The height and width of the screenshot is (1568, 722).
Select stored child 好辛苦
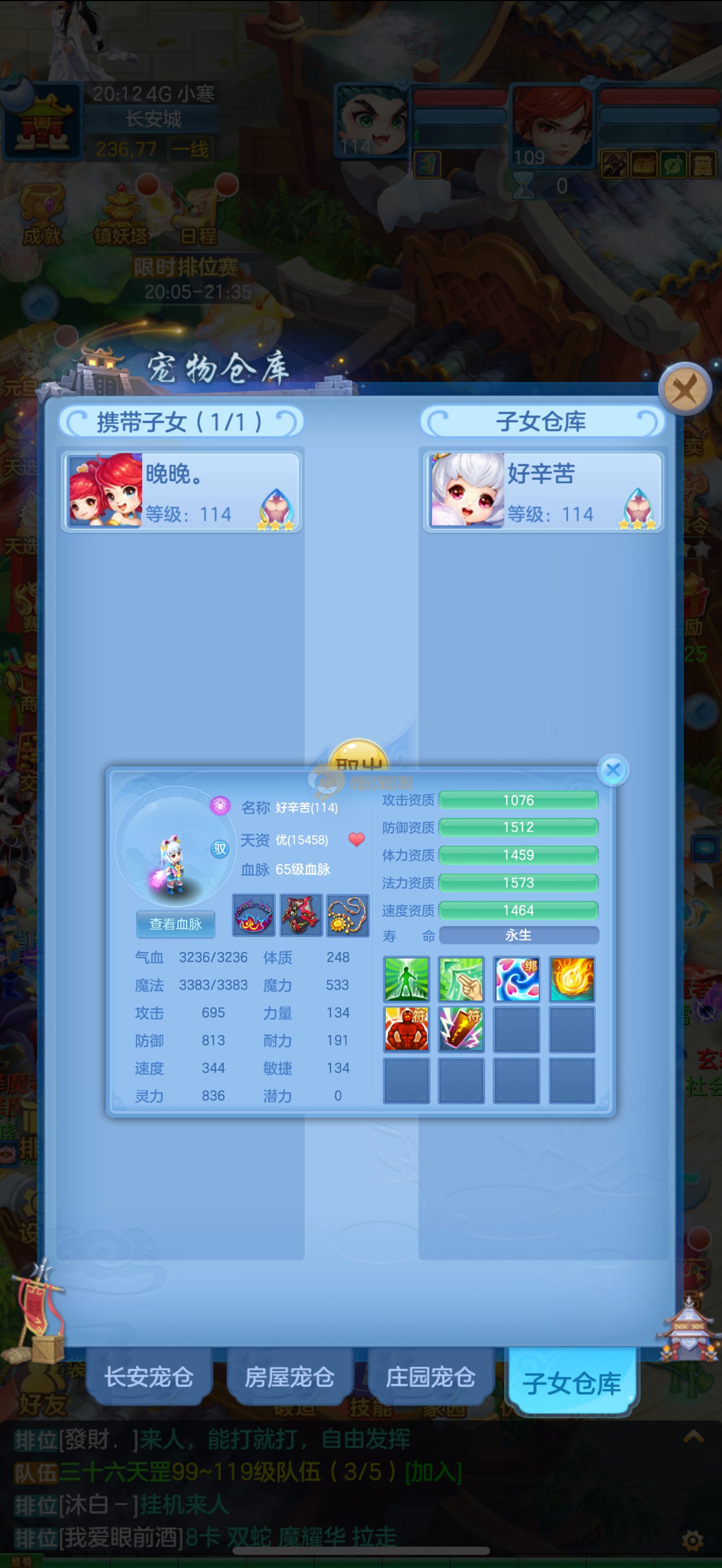tap(543, 490)
